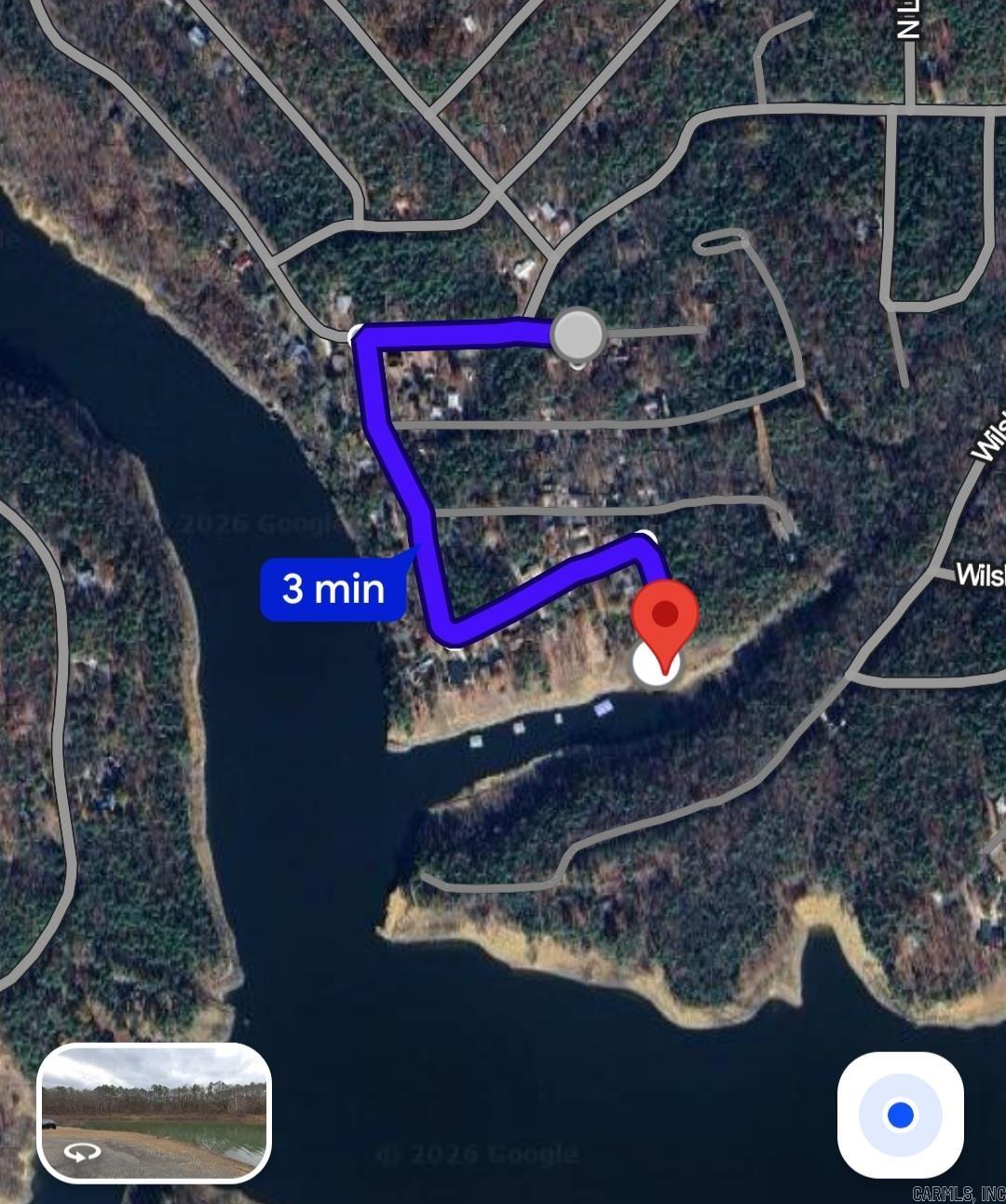This screenshot has width=1006, height=1204.
Task: Open the Street View preview thumbnail
Action: [x=155, y=1112]
